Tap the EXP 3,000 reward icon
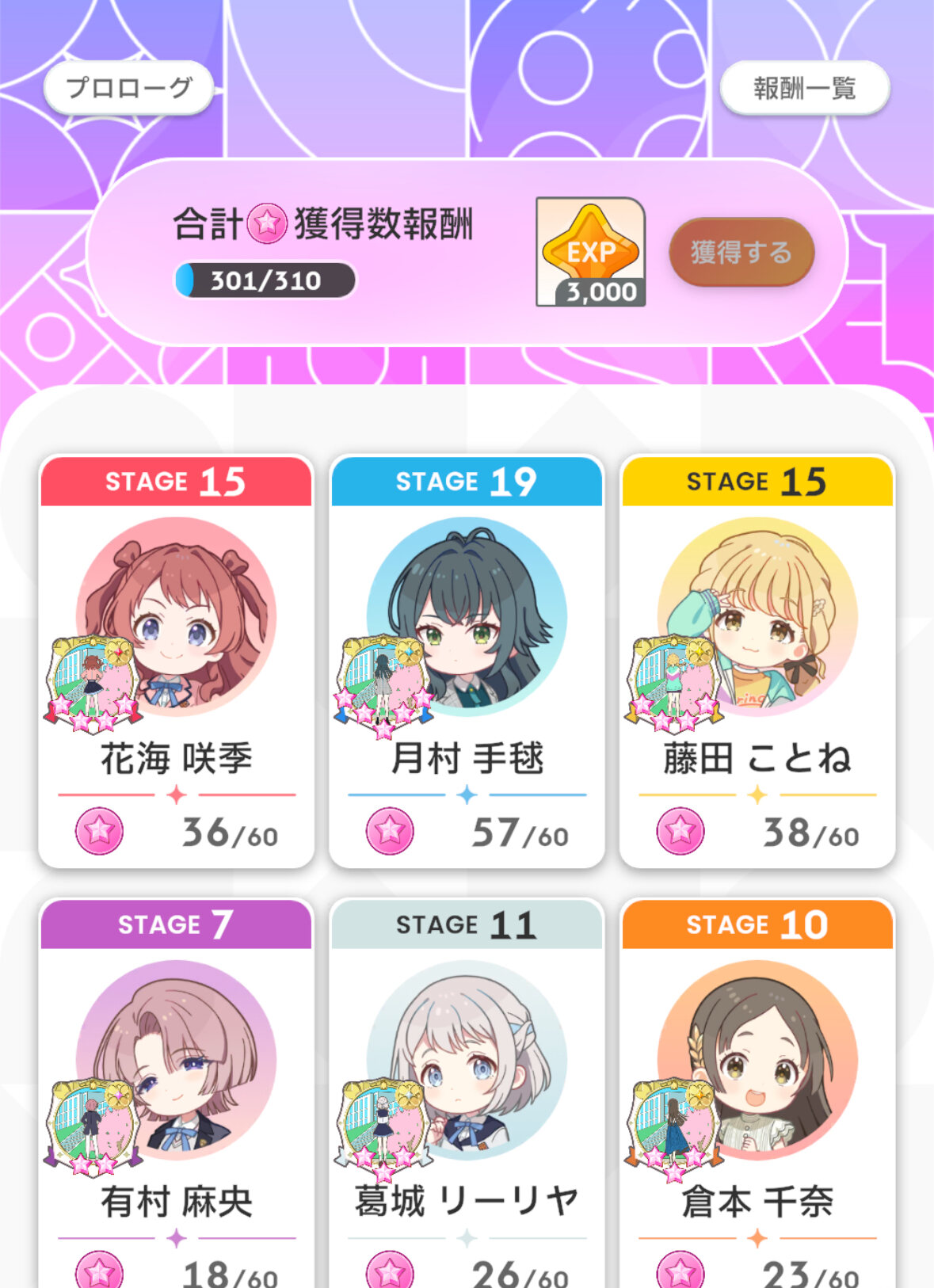Image resolution: width=934 pixels, height=1288 pixels. [x=590, y=252]
